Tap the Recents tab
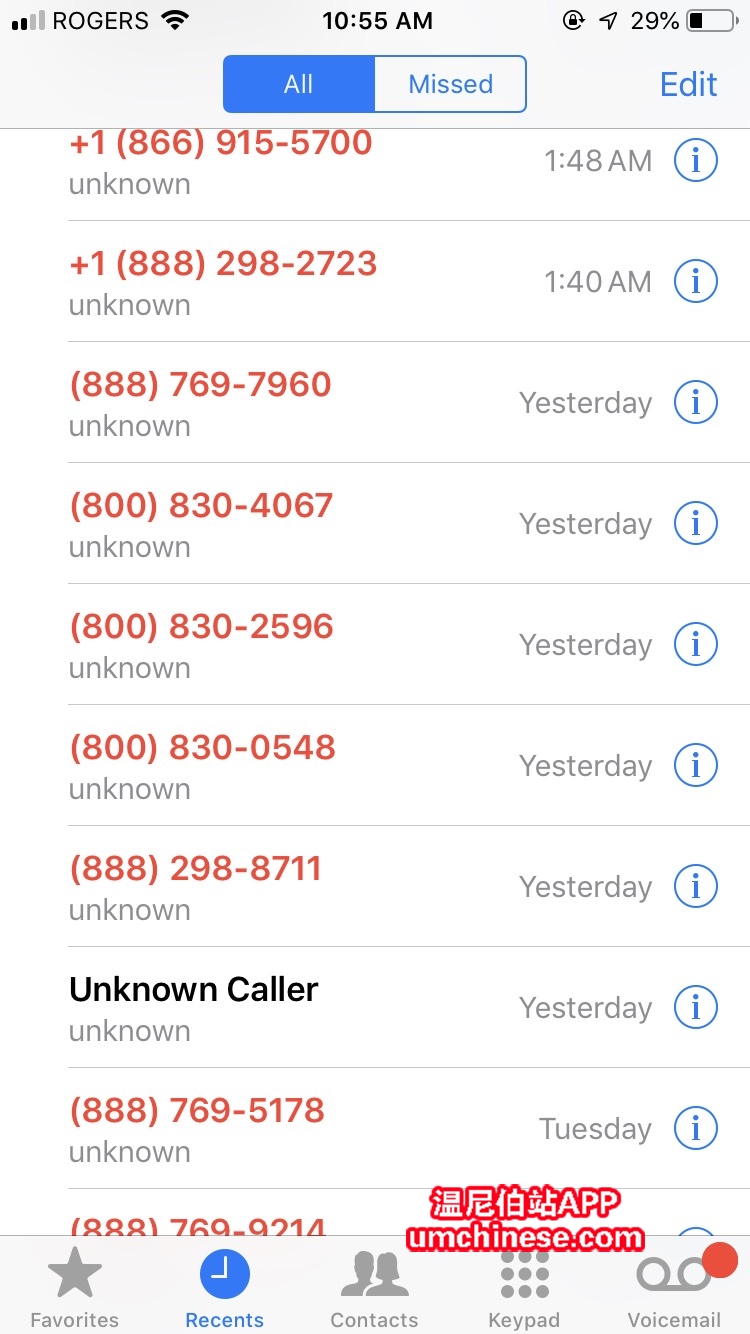 (224, 1288)
